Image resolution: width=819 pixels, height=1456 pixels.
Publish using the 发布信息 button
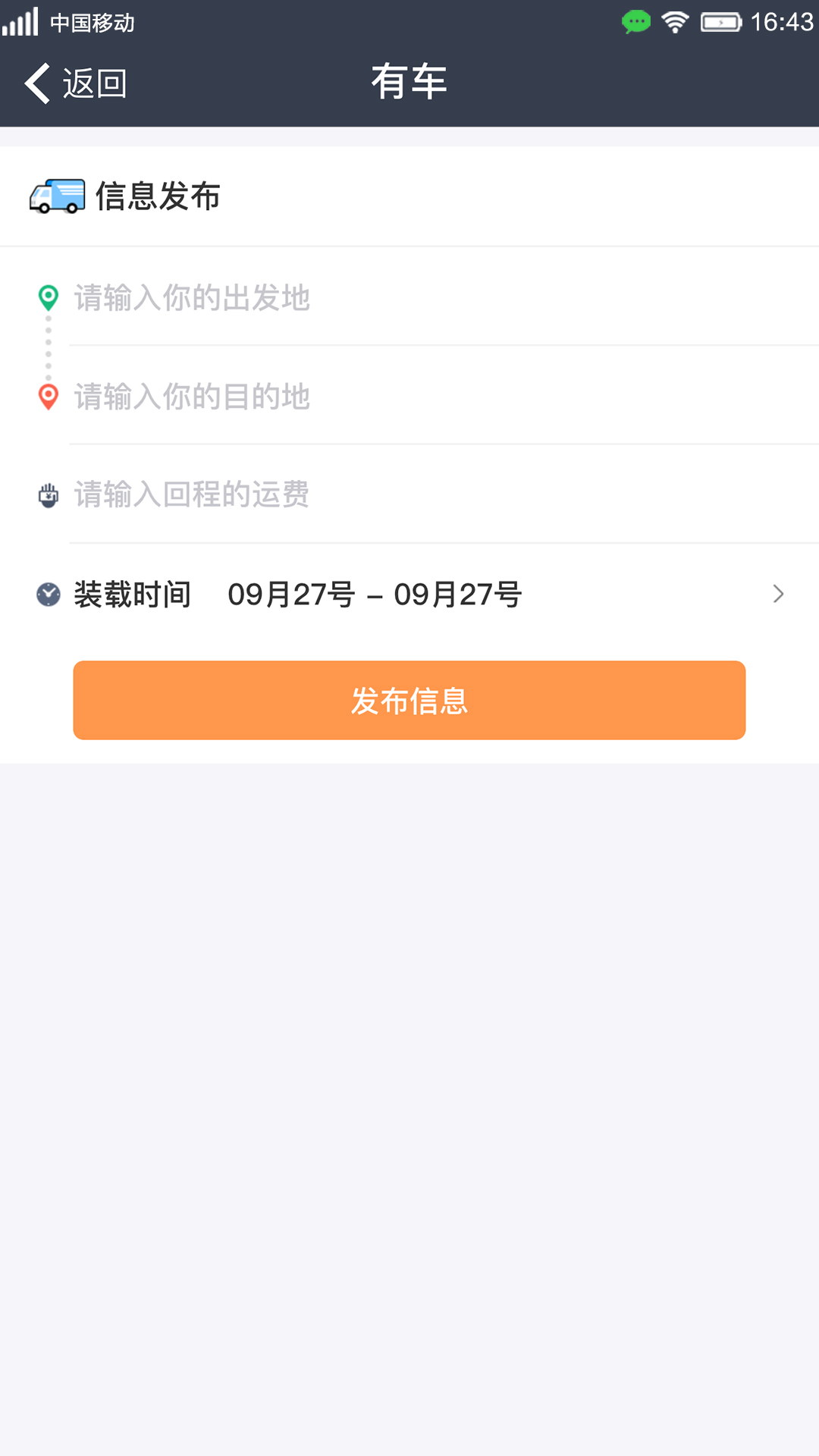pos(409,701)
